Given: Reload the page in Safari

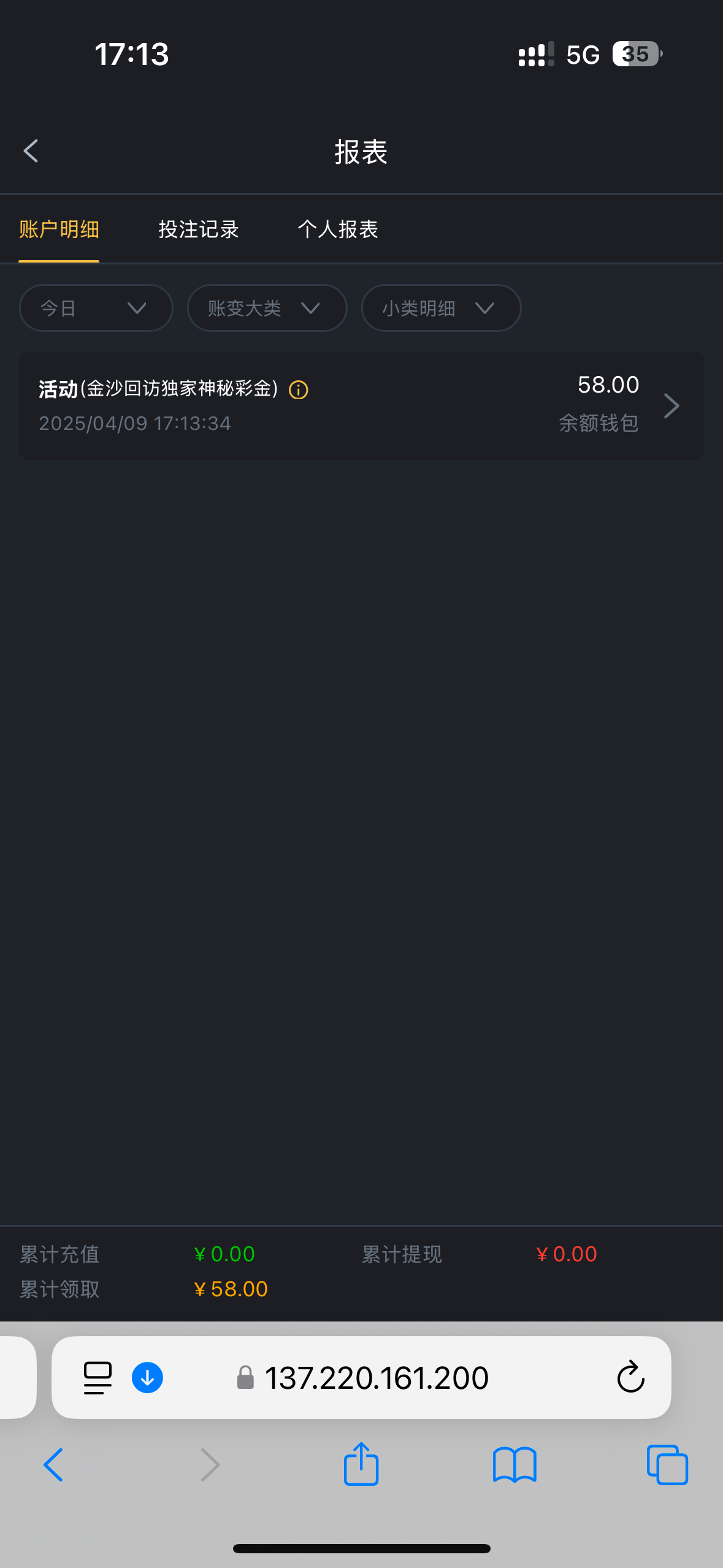Looking at the screenshot, I should 630,1377.
